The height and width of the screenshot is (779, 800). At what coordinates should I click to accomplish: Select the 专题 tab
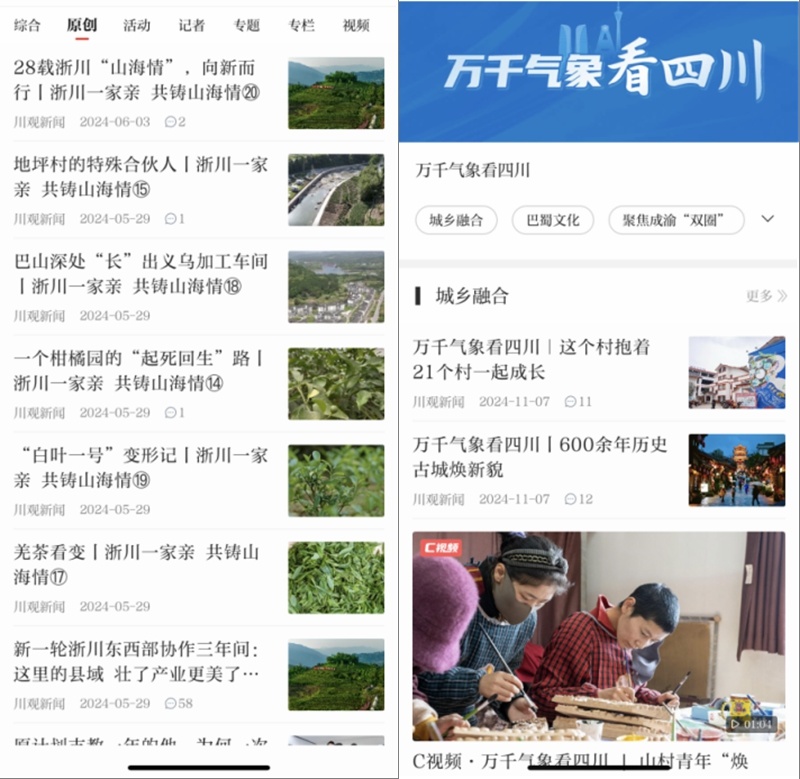246,25
